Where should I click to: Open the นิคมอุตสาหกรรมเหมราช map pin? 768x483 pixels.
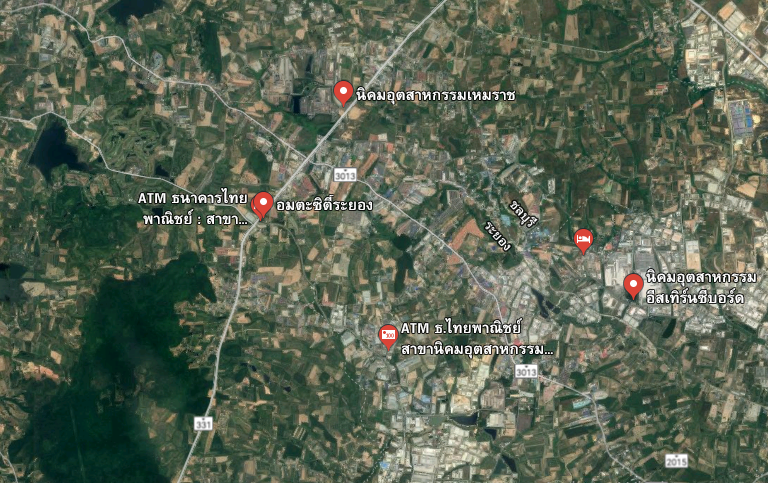(343, 93)
